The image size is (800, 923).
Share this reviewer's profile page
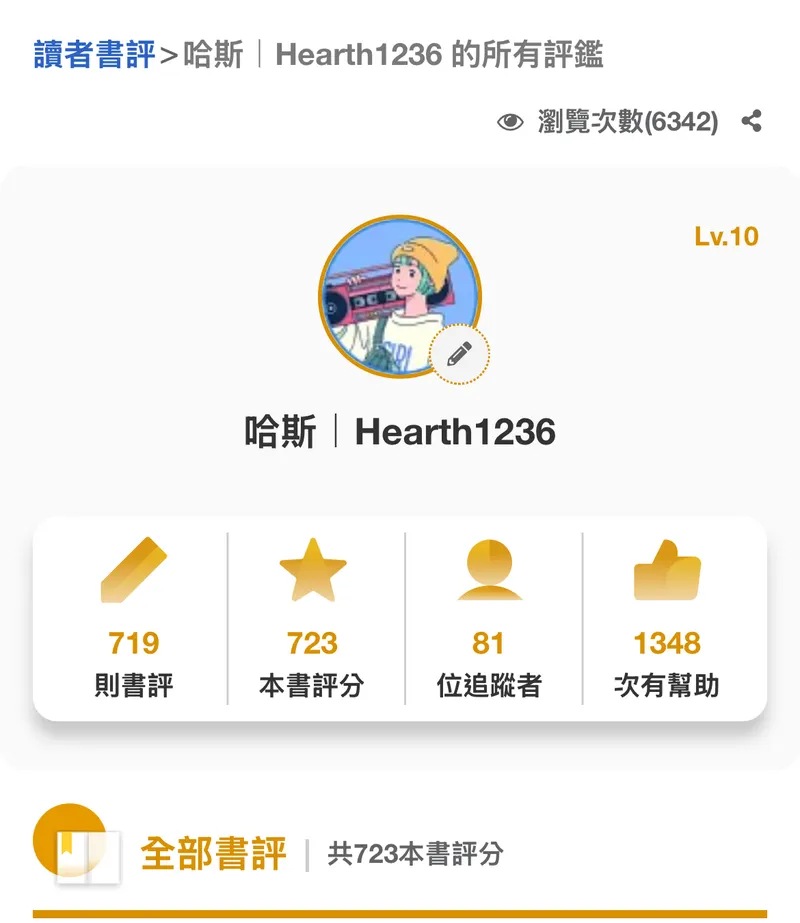coord(752,122)
